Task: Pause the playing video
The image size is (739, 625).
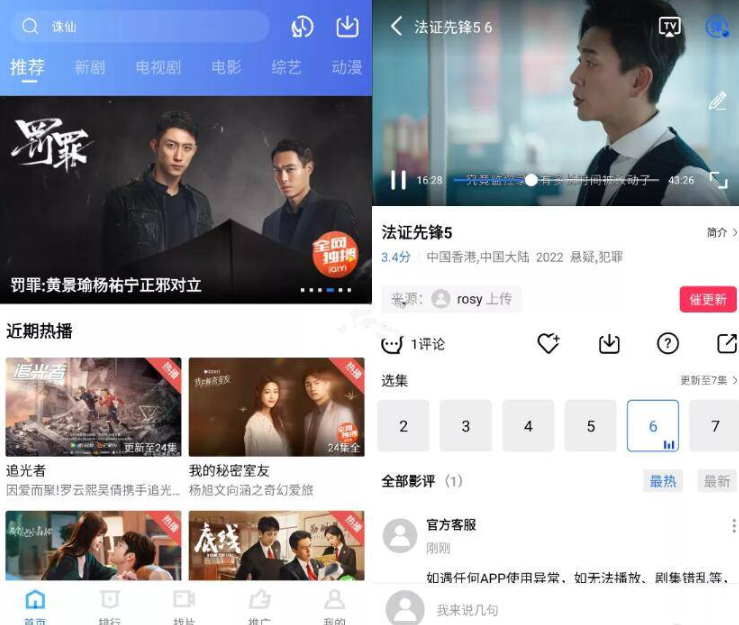Action: (x=398, y=180)
